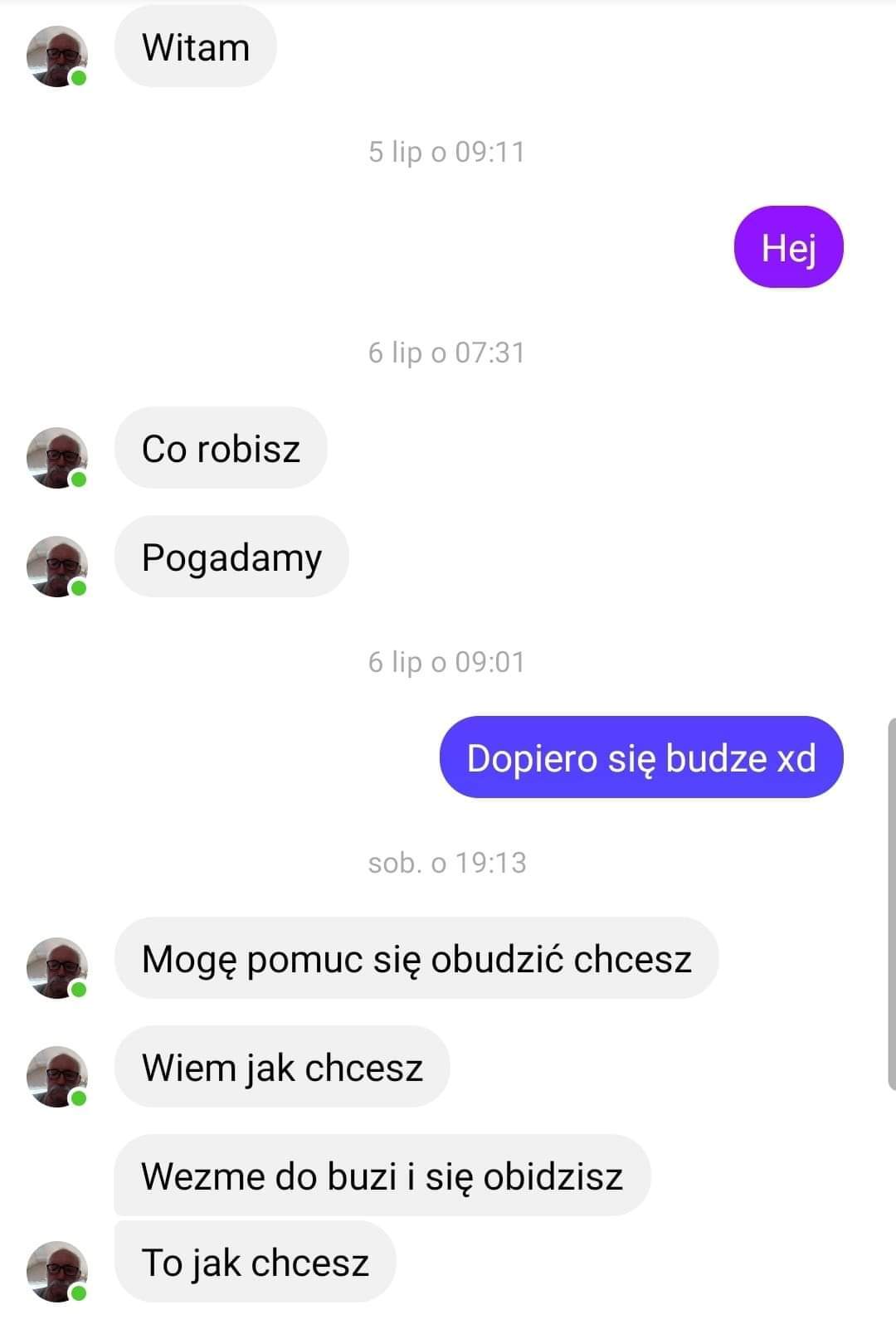Tap the avatar next to "To jak chcesz"
This screenshot has height=1329, width=896.
pyautogui.click(x=57, y=1272)
